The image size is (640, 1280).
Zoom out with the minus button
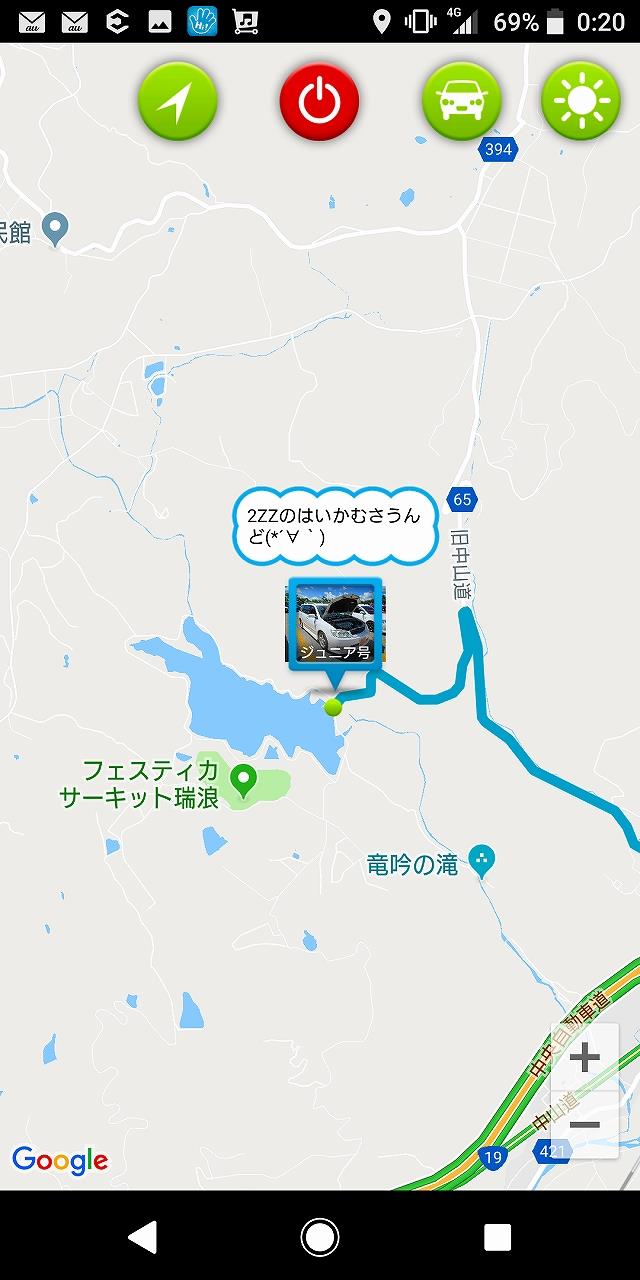coord(584,1124)
